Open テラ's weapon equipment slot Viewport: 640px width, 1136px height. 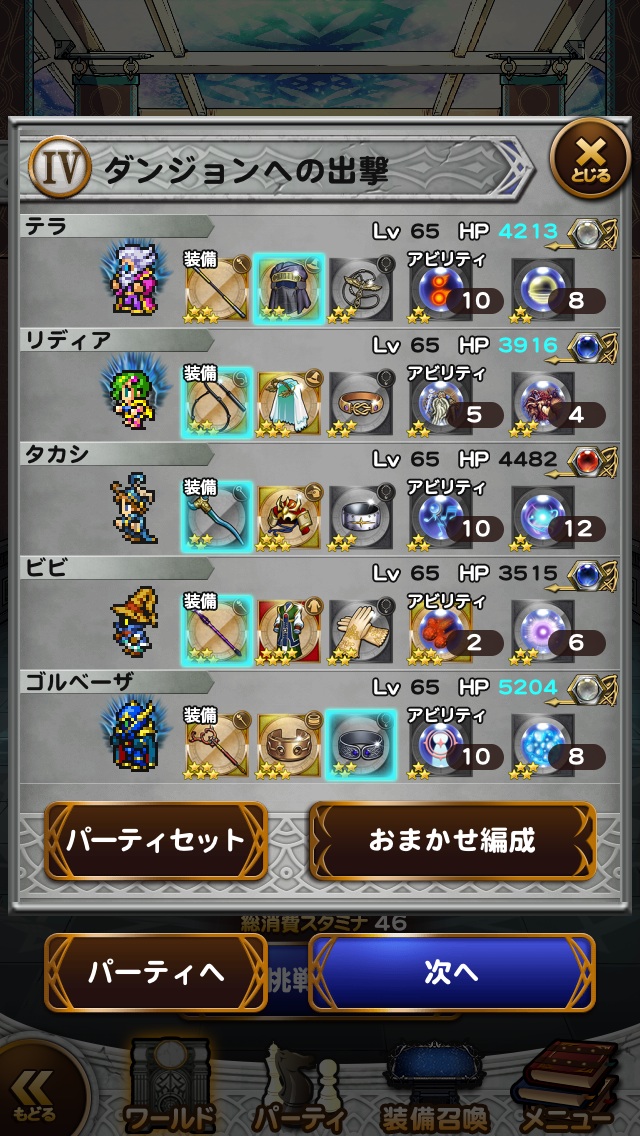click(216, 286)
